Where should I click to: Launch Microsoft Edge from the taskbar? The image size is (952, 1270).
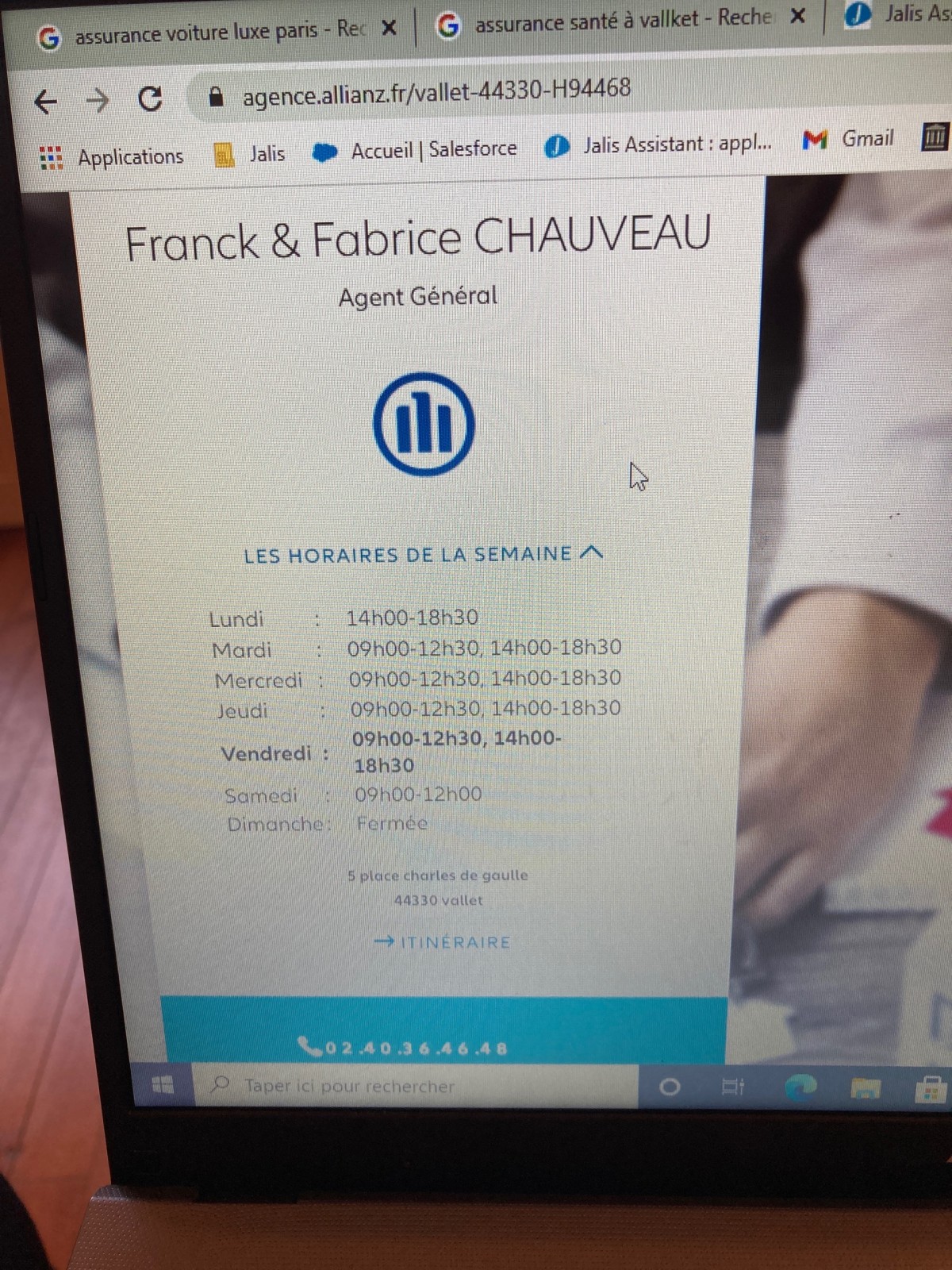pos(800,1087)
